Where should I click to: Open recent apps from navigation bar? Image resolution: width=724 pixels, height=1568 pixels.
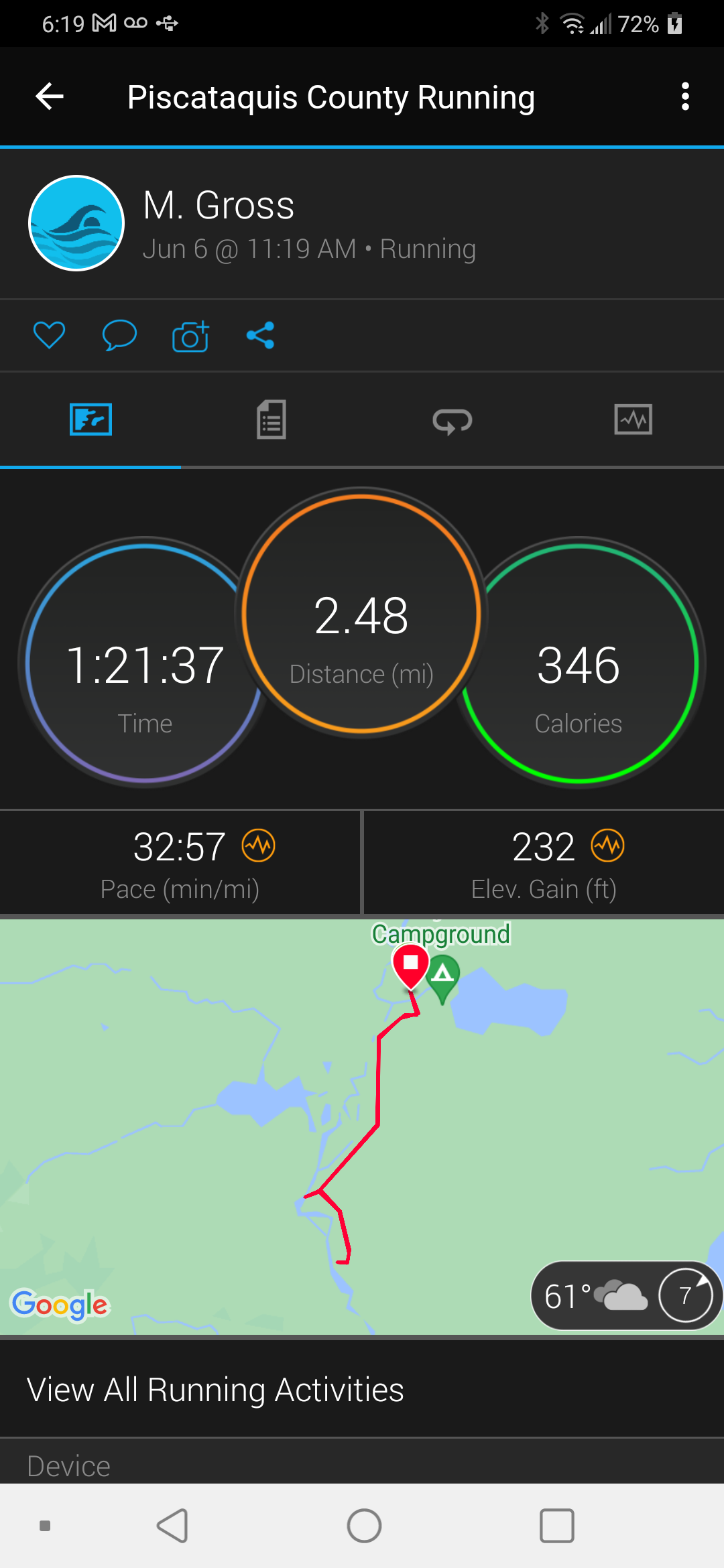tap(556, 1526)
